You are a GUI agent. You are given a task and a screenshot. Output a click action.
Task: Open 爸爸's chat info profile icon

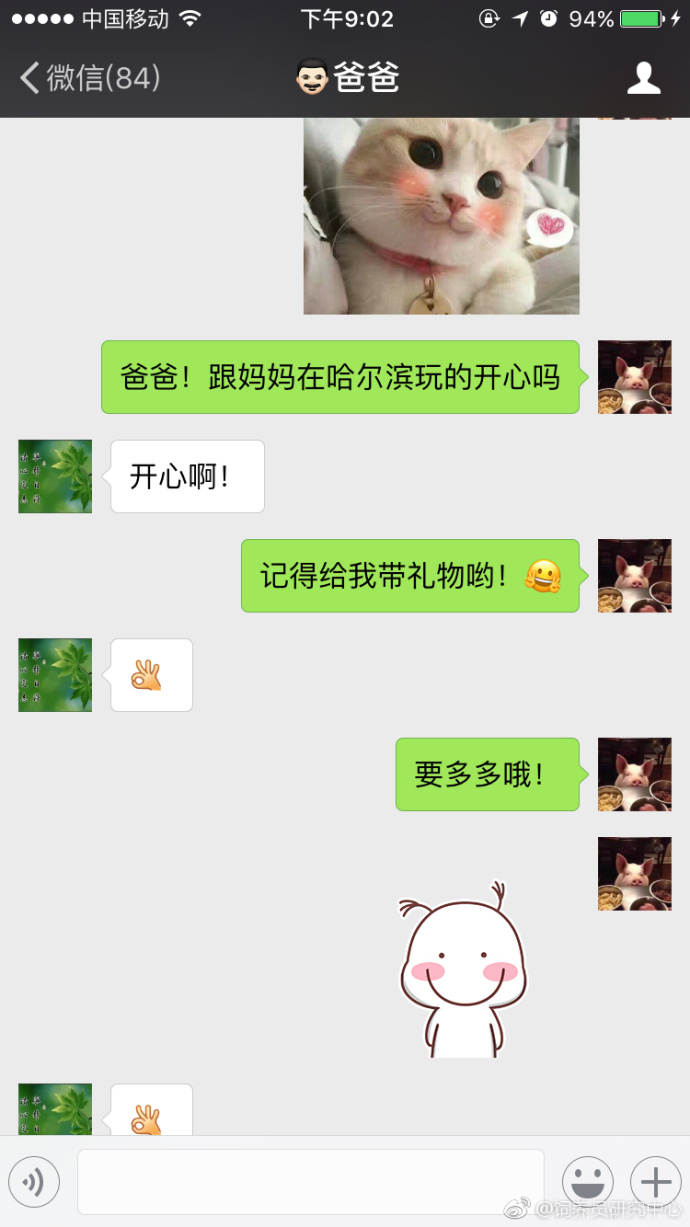tap(644, 78)
